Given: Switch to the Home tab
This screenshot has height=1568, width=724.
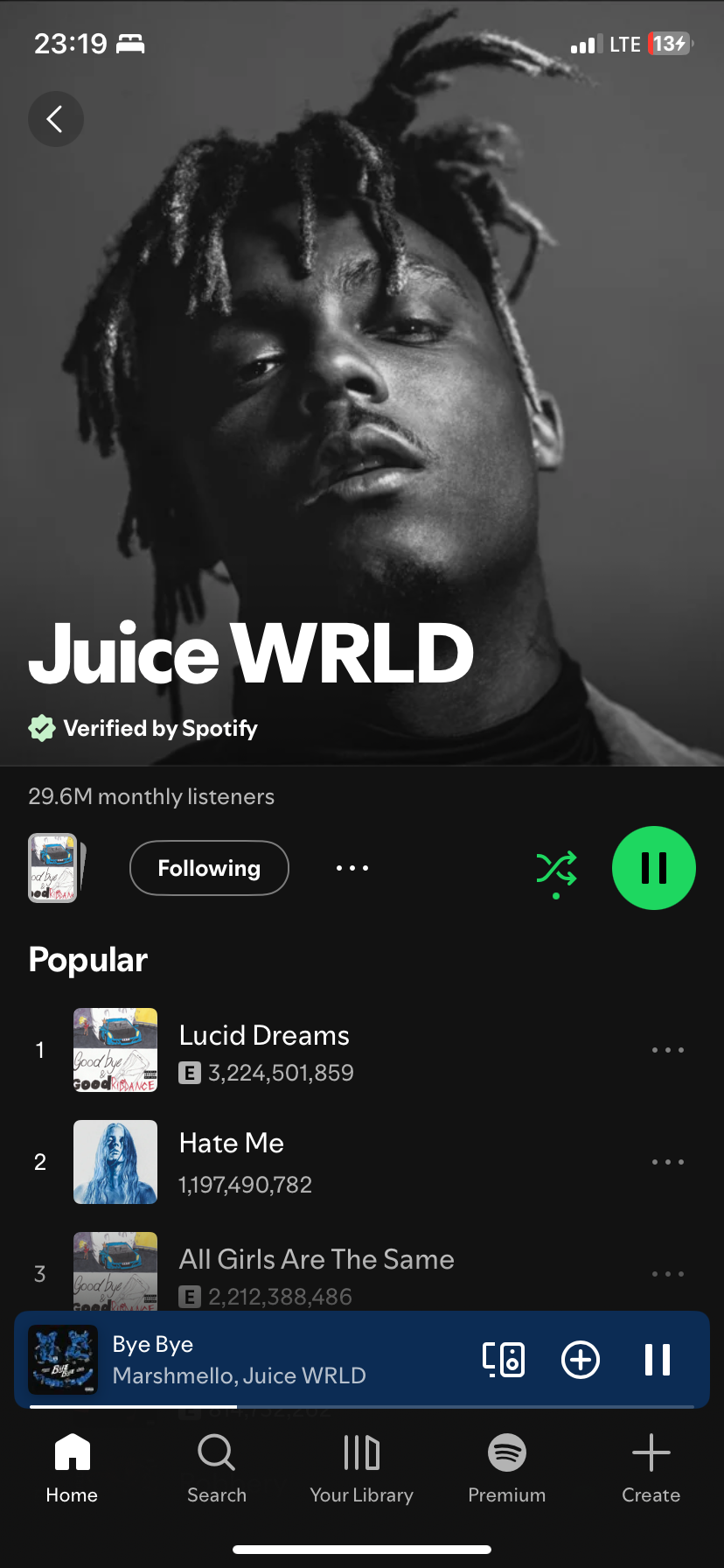Looking at the screenshot, I should [x=73, y=1468].
